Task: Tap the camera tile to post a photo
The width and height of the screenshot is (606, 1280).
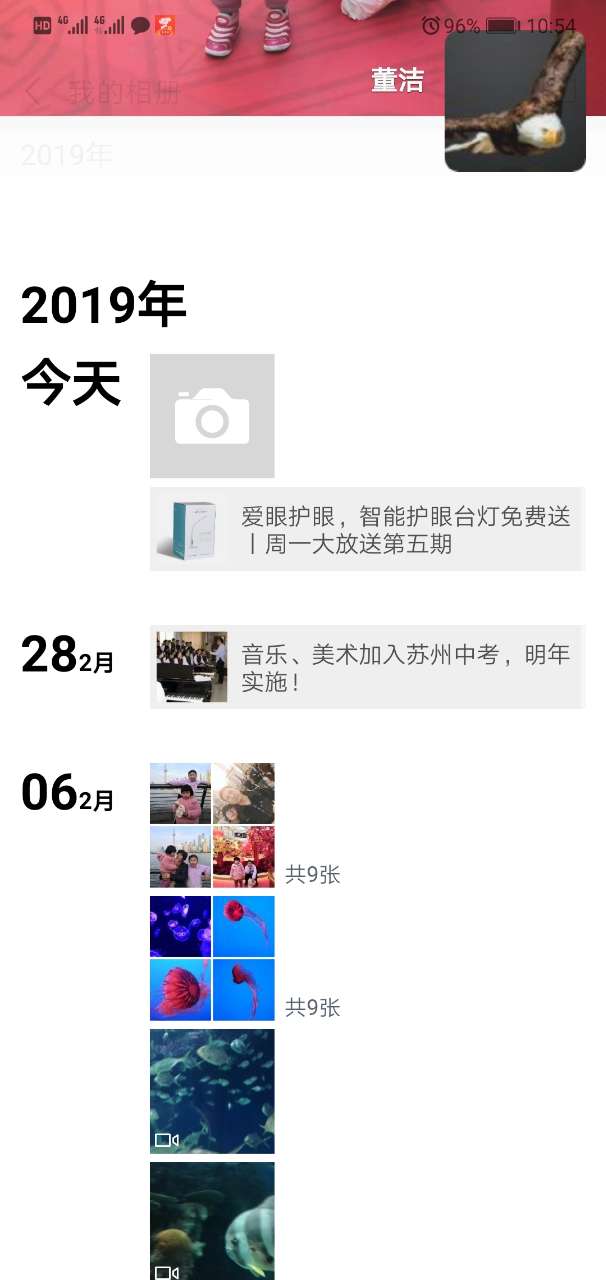Action: click(212, 416)
